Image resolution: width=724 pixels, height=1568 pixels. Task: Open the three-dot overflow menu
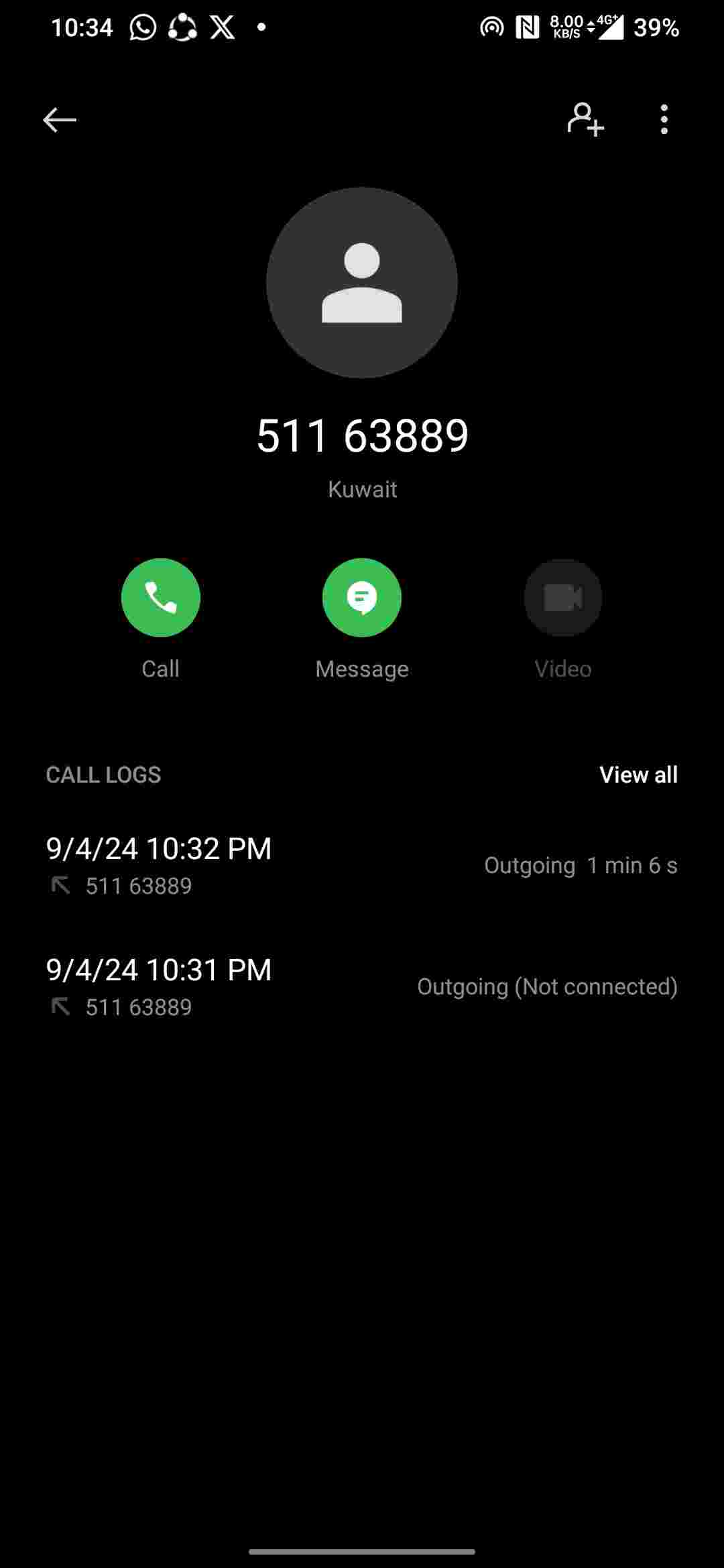[x=664, y=120]
